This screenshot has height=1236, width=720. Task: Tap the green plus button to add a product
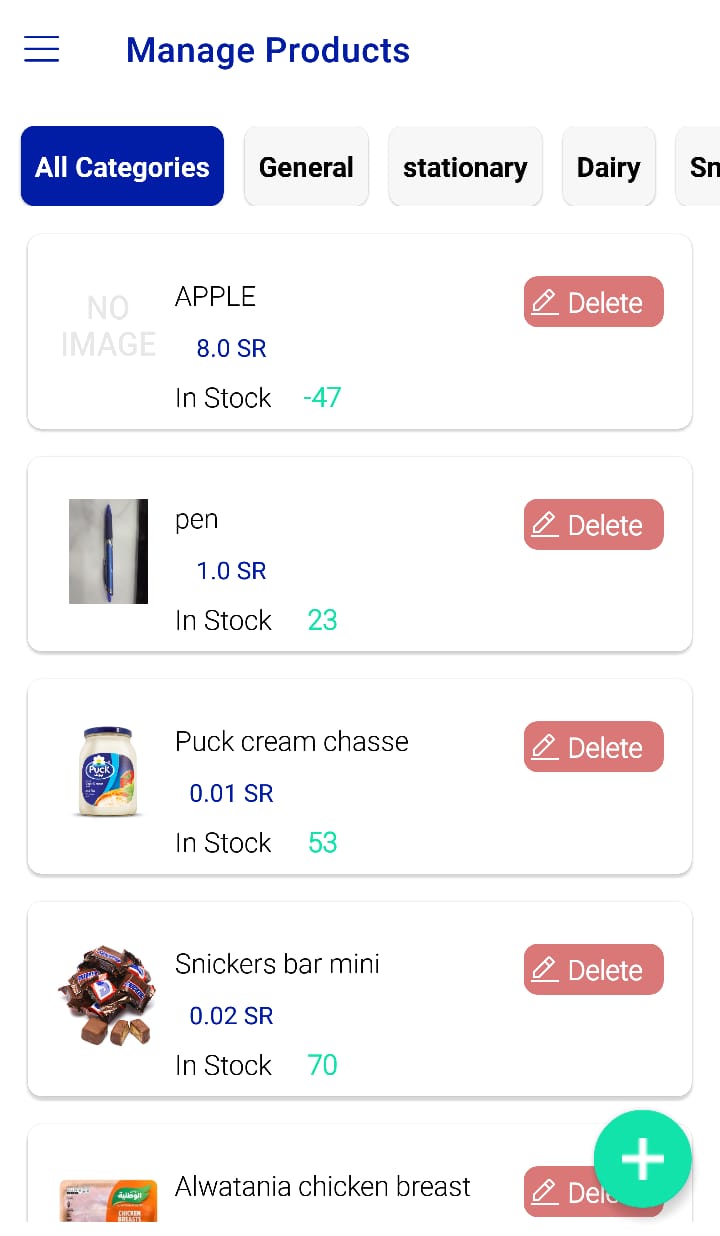point(642,1158)
